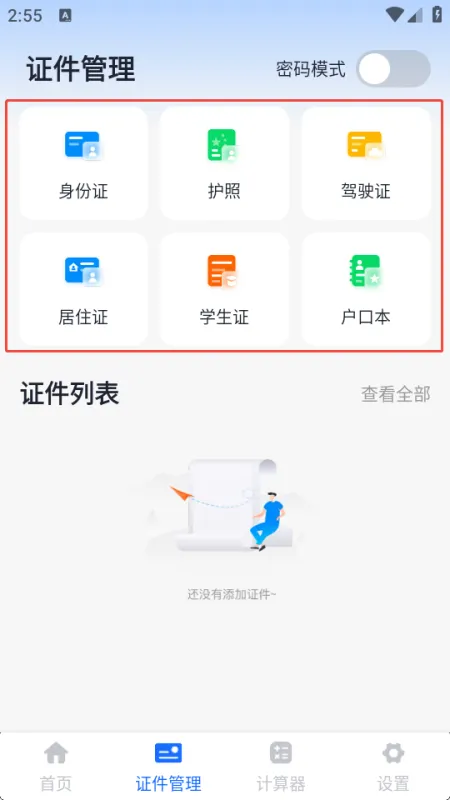450x800 pixels.
Task: Go to the 计算器 tab
Action: (x=281, y=767)
